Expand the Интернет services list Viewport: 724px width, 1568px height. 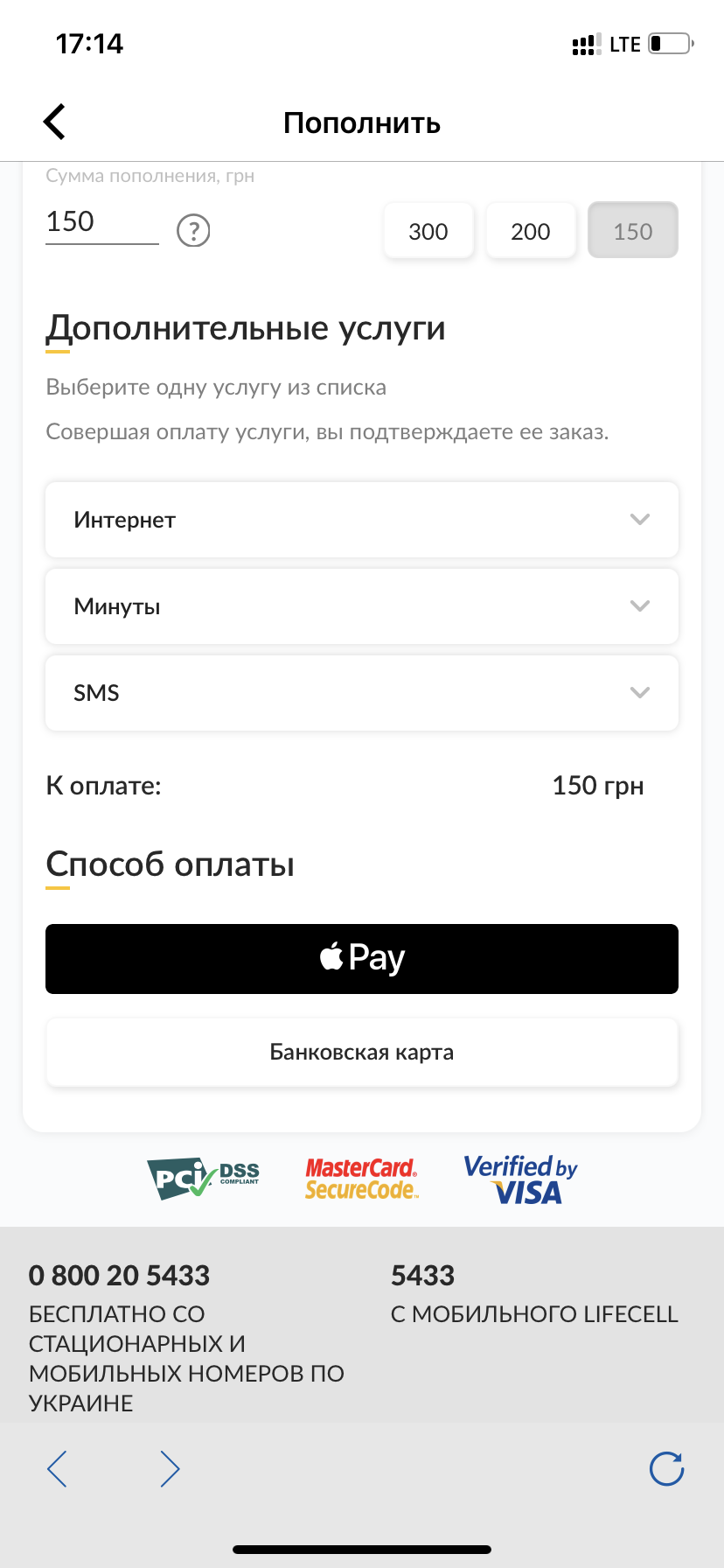362,520
